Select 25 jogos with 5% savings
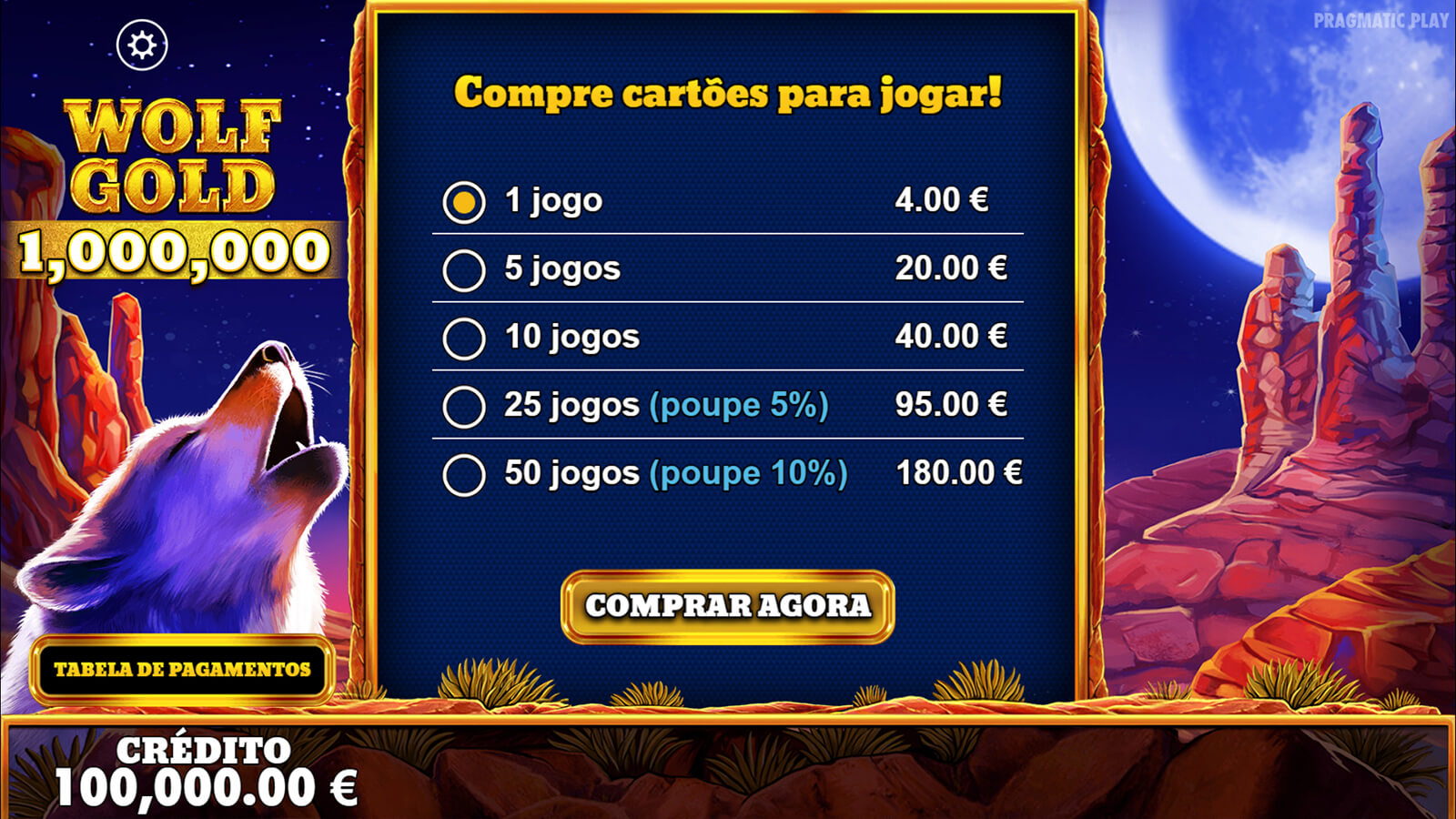 [x=464, y=406]
